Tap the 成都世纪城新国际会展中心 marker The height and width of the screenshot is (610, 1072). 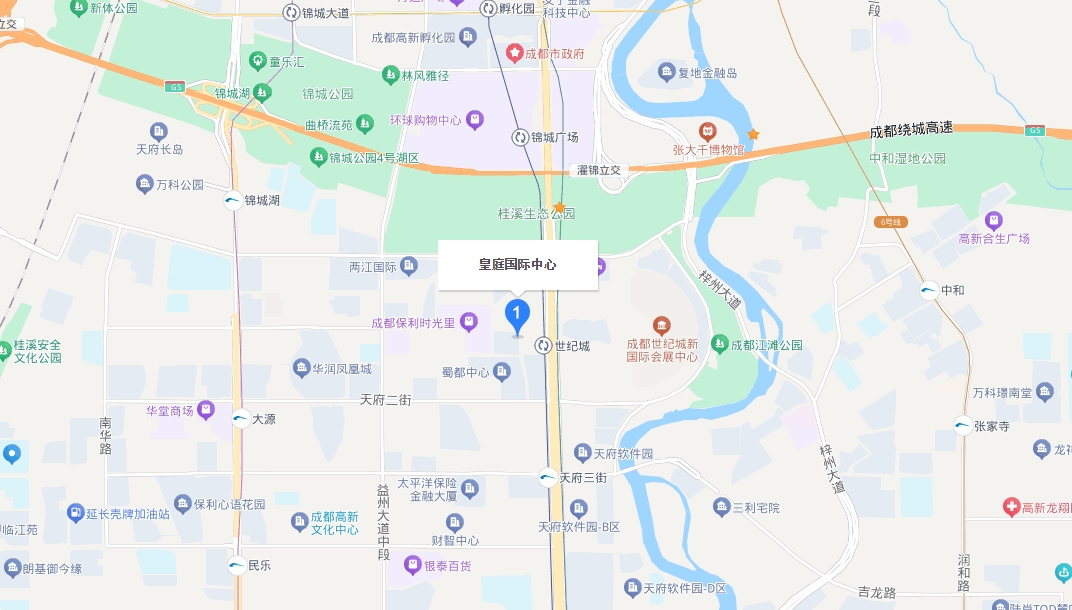point(661,325)
